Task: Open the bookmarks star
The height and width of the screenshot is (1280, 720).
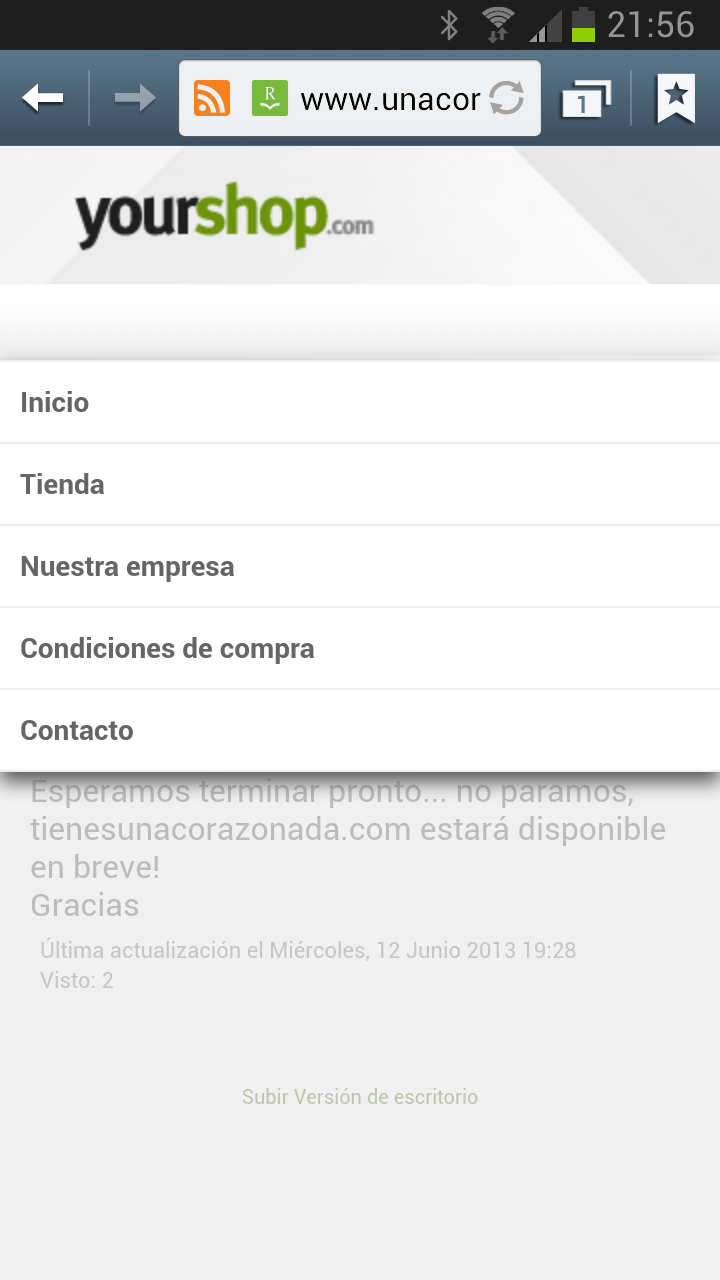Action: point(676,98)
